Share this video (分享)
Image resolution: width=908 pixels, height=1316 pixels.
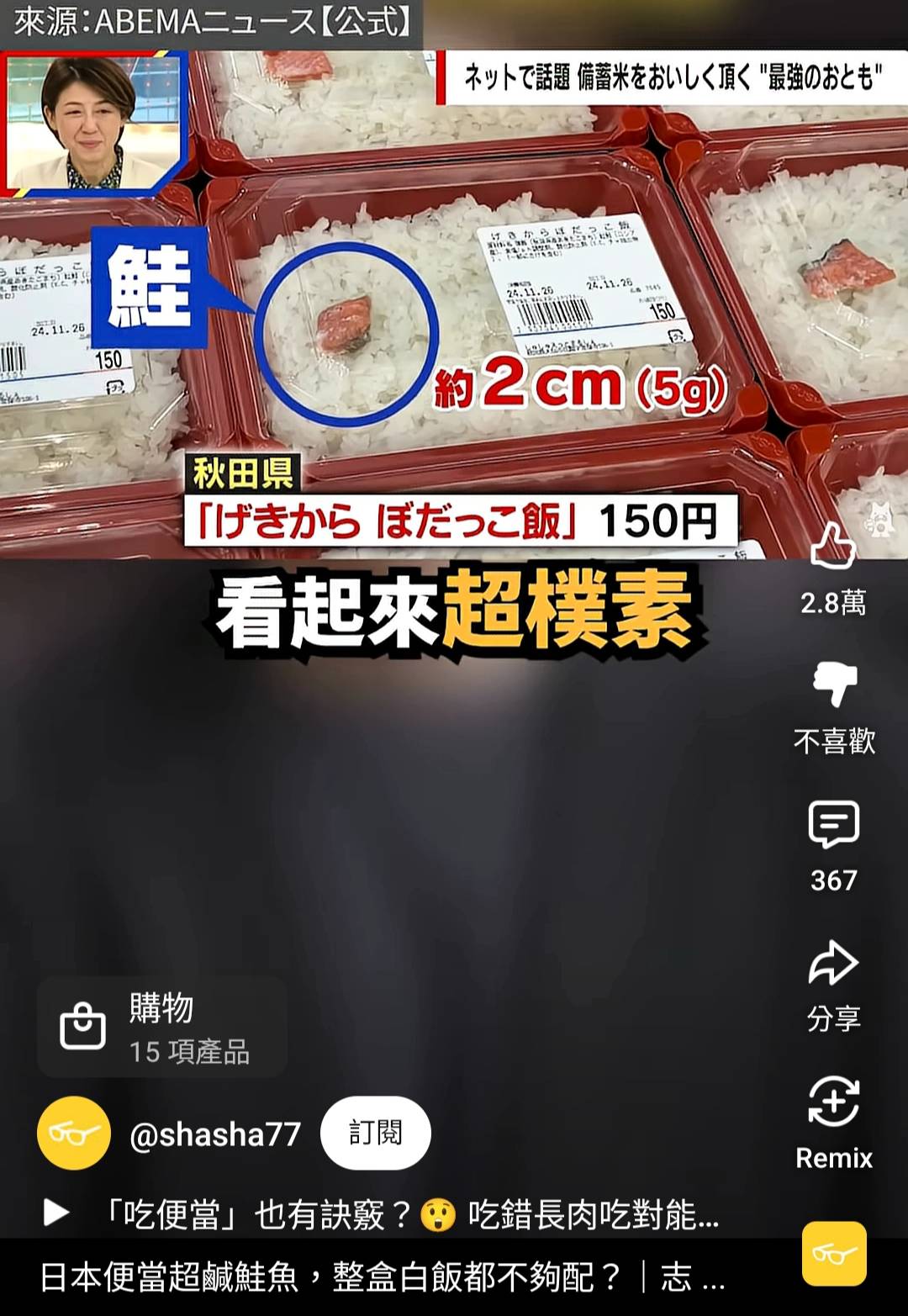[x=833, y=964]
